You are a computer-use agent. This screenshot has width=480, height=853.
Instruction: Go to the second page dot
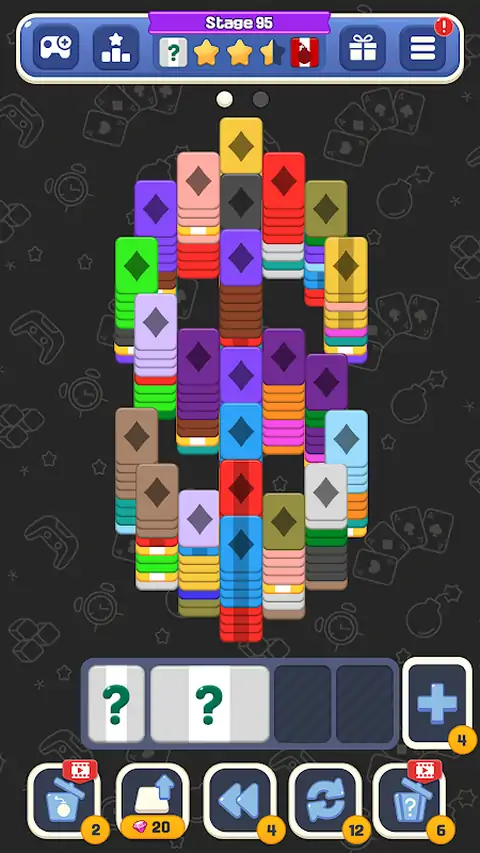(x=261, y=100)
